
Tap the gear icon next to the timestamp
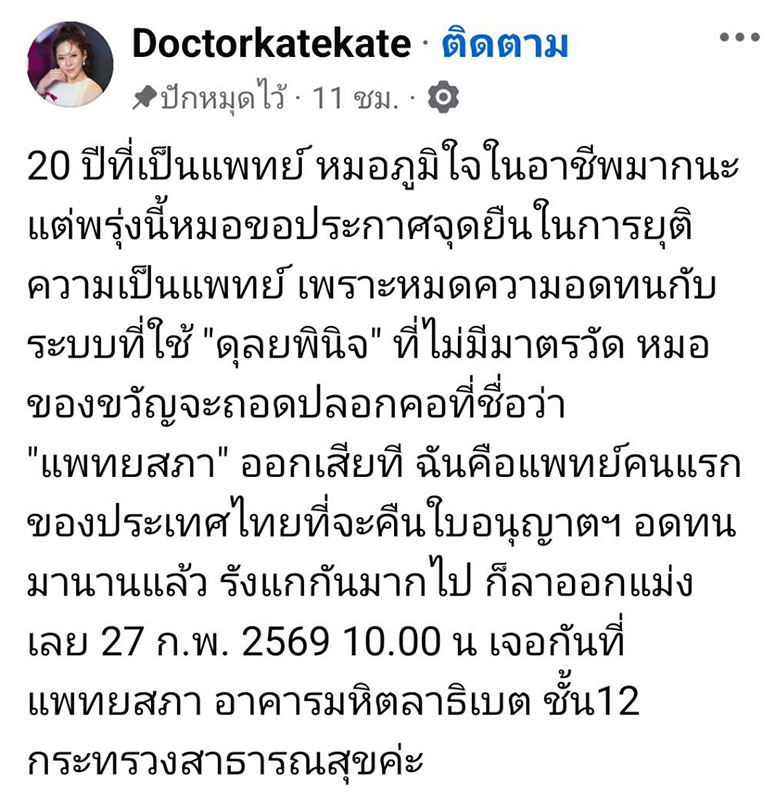[x=443, y=97]
